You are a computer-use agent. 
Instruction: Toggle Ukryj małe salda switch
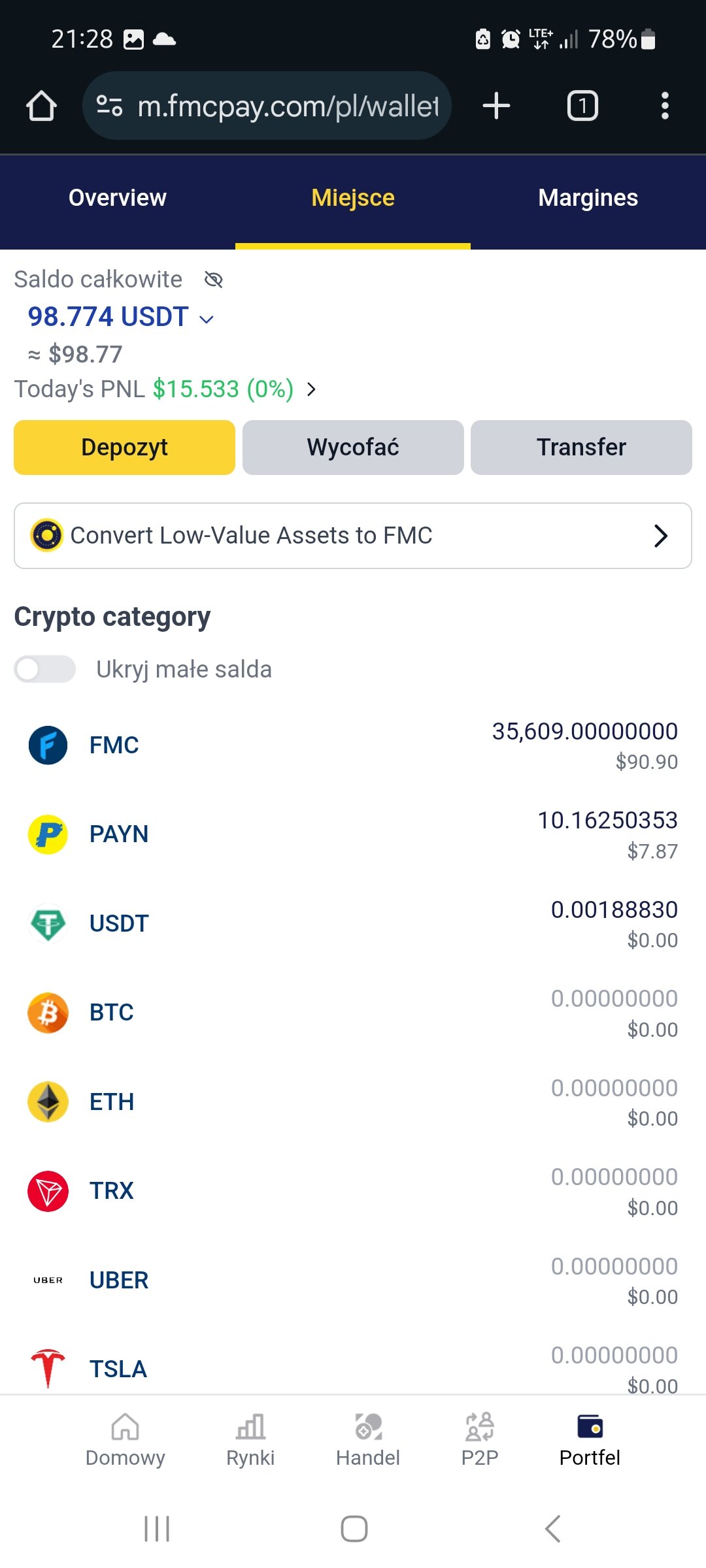pos(45,669)
